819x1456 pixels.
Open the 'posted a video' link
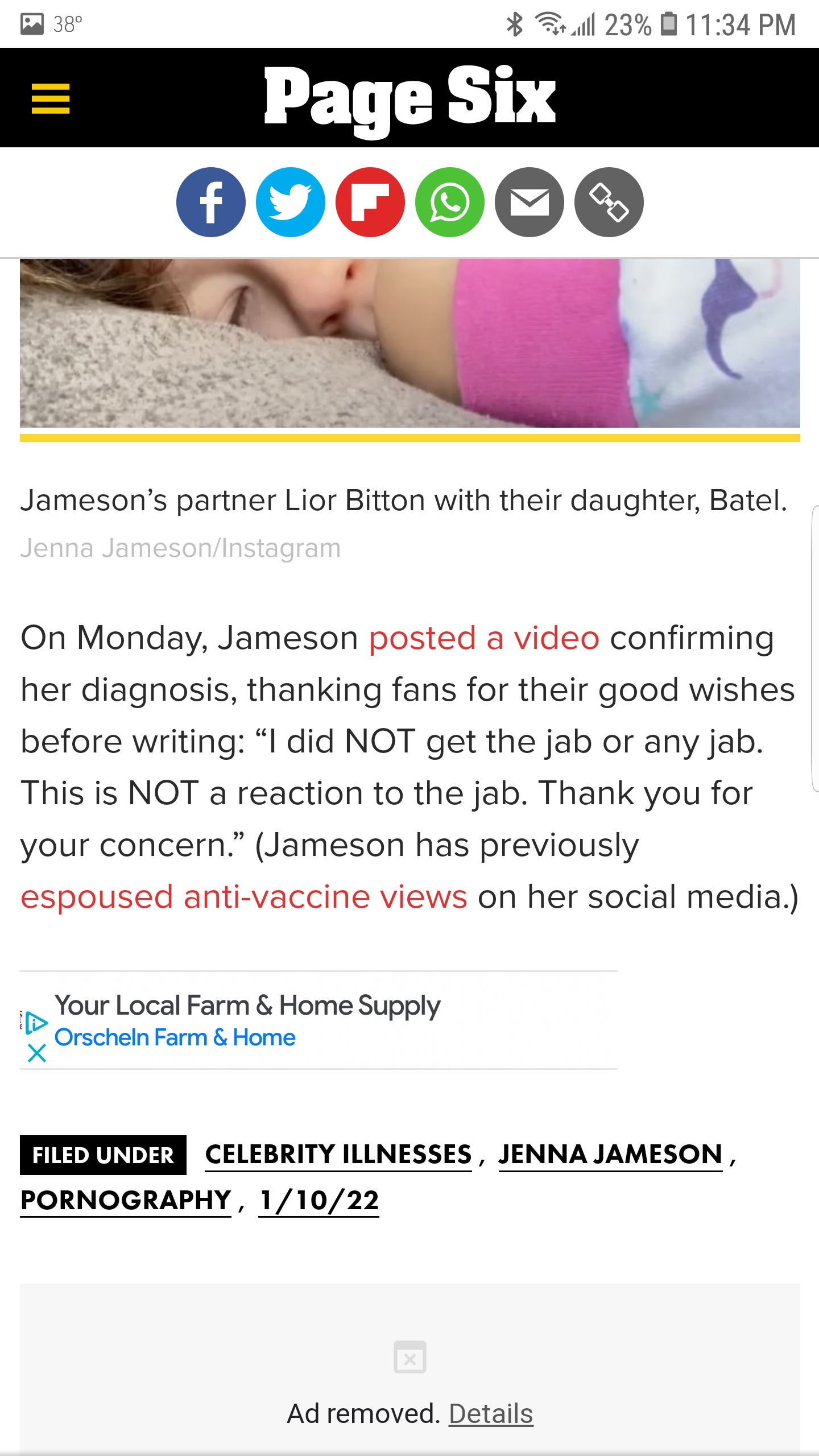tap(484, 638)
